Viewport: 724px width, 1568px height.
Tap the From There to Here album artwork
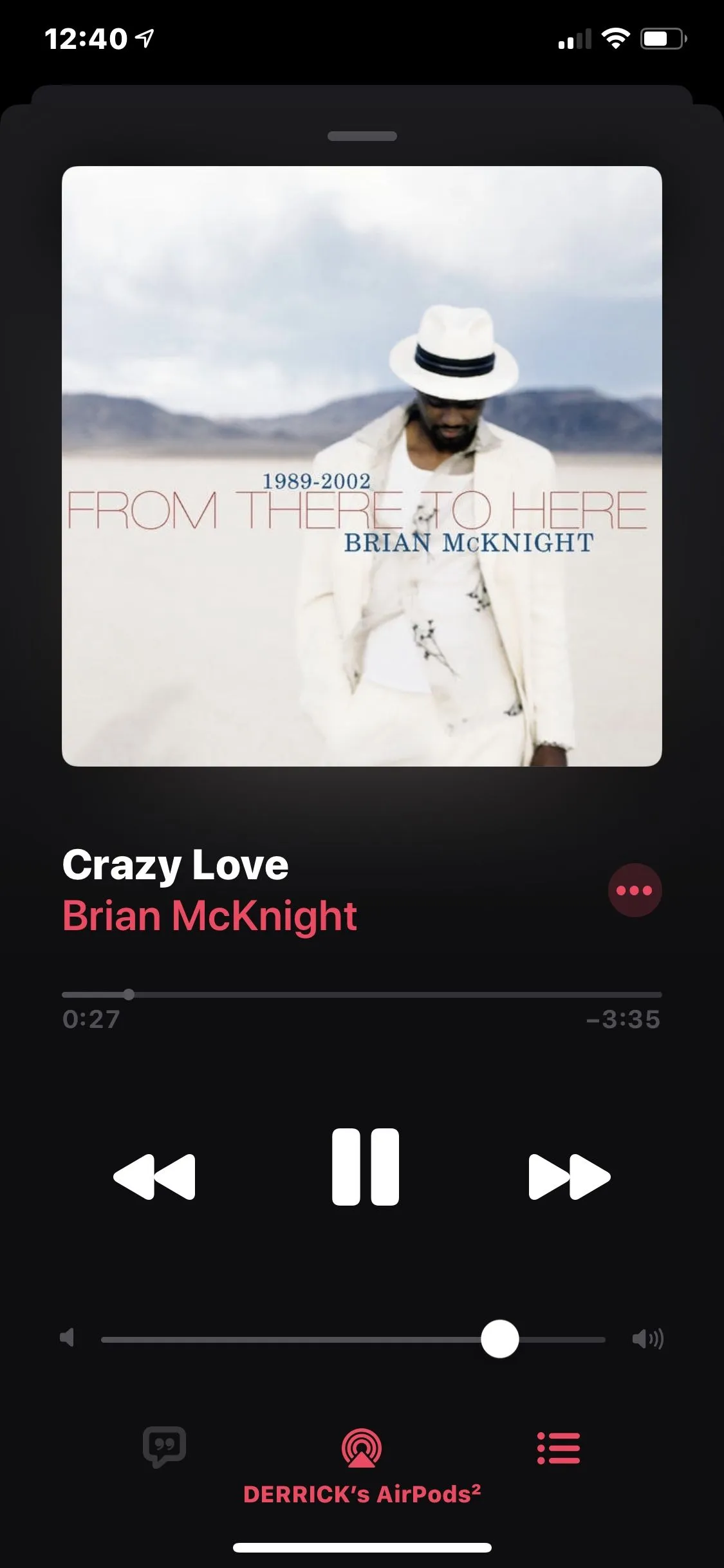[362, 466]
